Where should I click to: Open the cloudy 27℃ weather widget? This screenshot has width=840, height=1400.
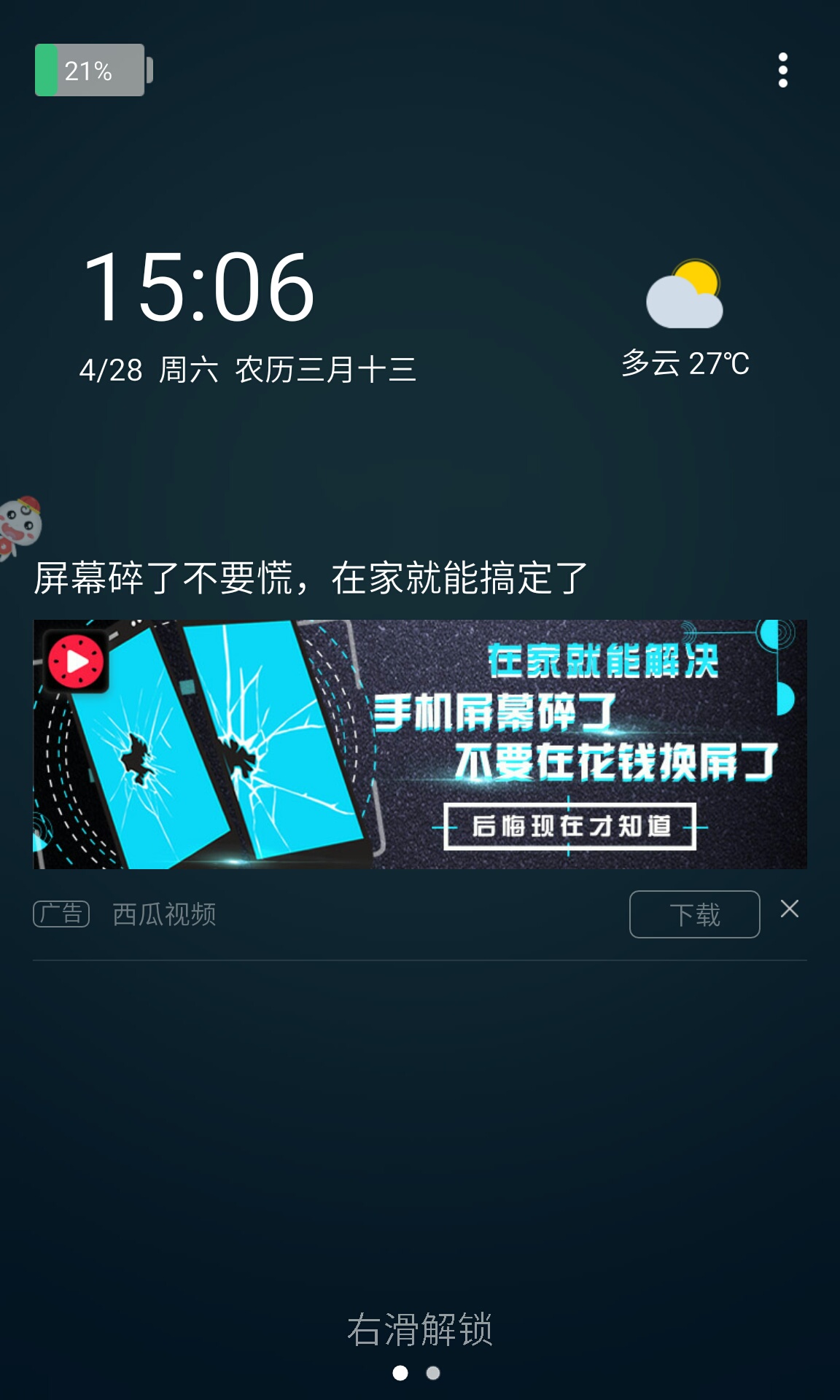pyautogui.click(x=685, y=319)
